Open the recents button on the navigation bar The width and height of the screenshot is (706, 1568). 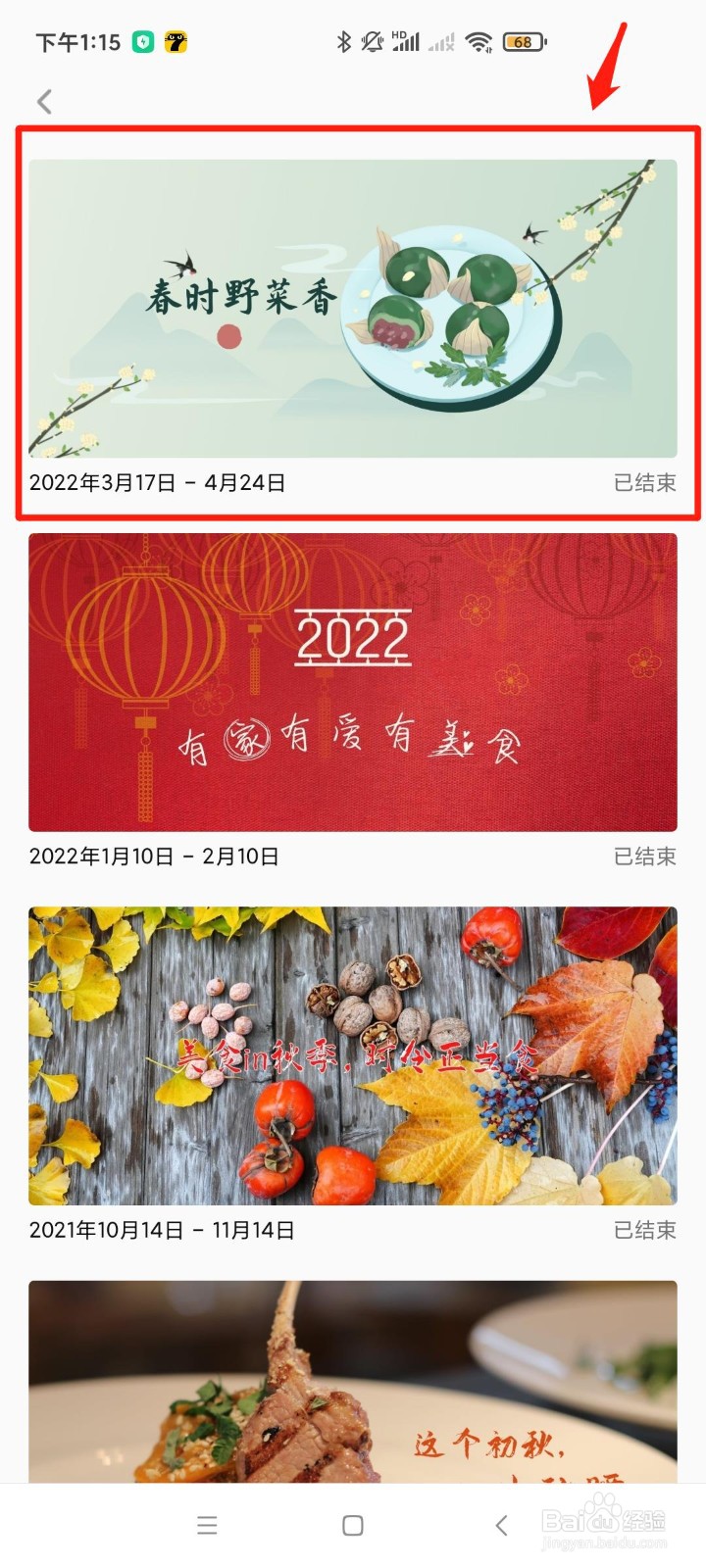(207, 1525)
